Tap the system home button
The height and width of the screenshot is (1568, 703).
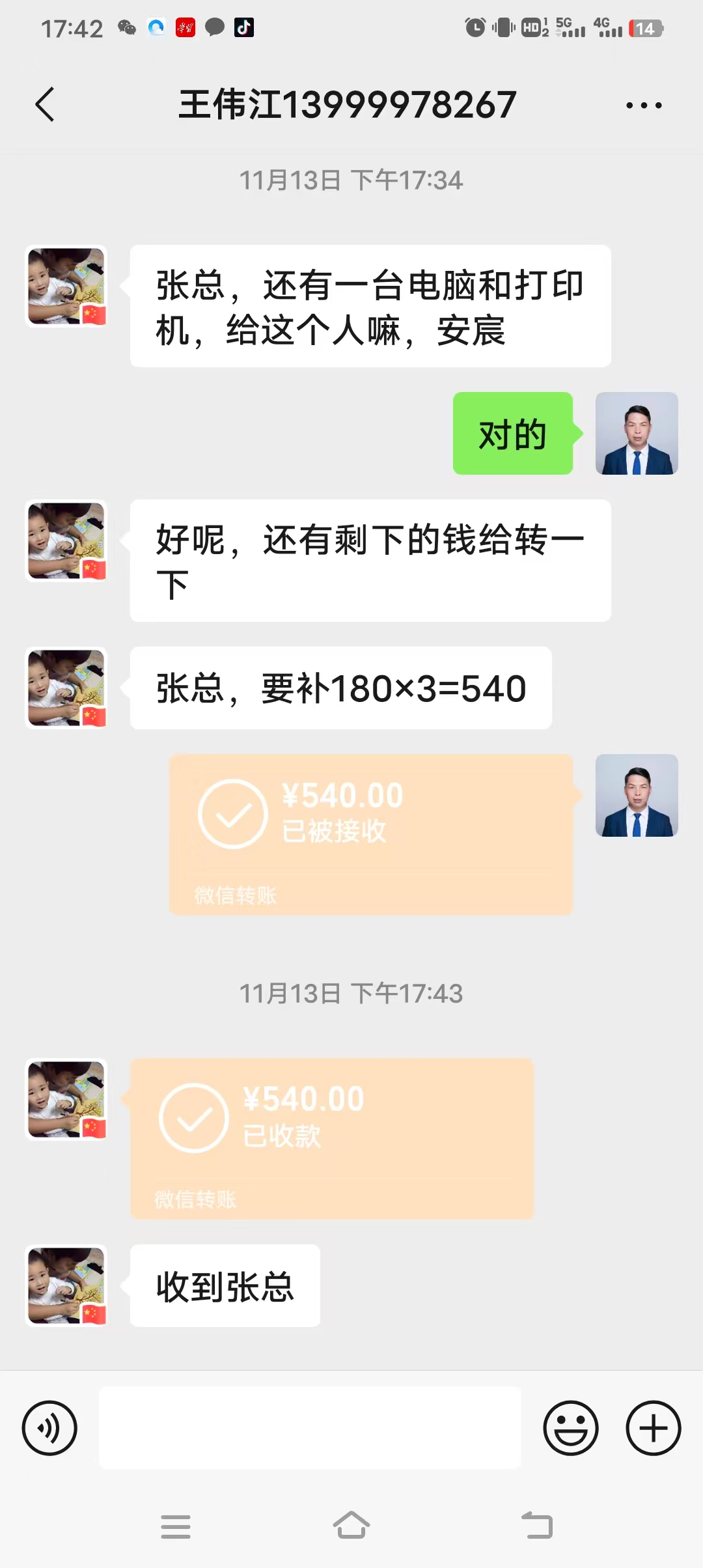tap(351, 1526)
